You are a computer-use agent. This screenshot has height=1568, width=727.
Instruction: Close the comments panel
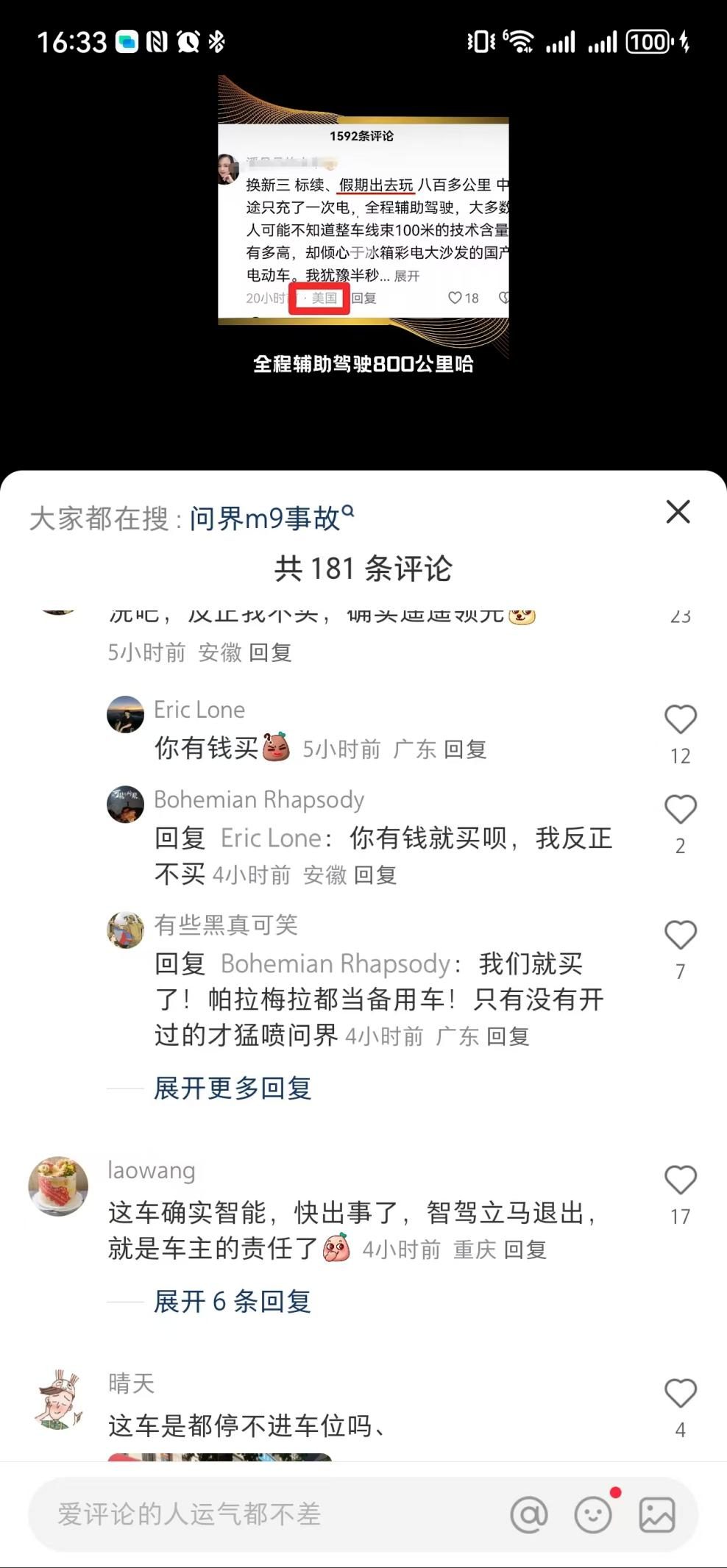[678, 512]
